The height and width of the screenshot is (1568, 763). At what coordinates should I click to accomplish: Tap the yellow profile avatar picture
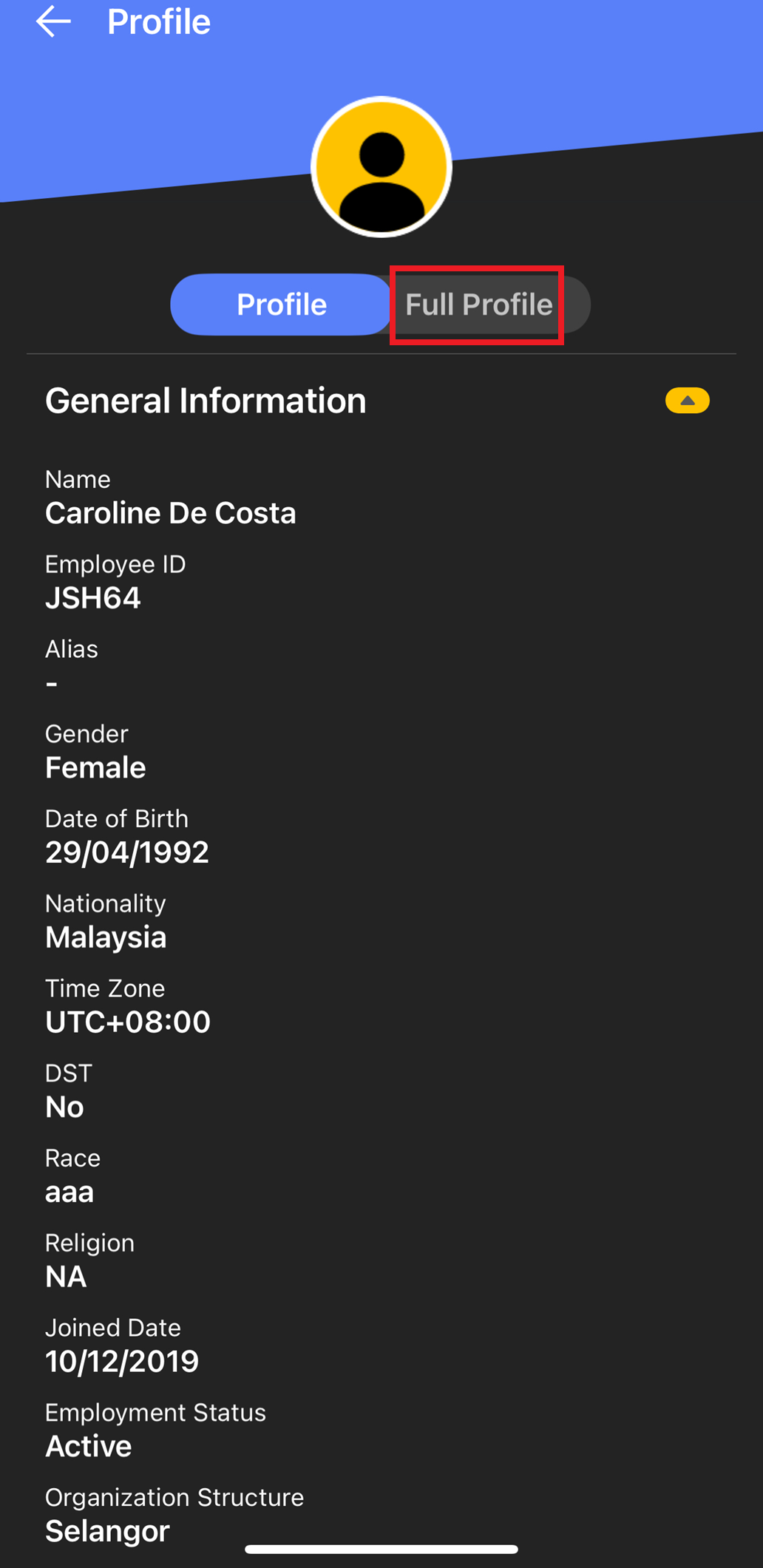pyautogui.click(x=381, y=167)
